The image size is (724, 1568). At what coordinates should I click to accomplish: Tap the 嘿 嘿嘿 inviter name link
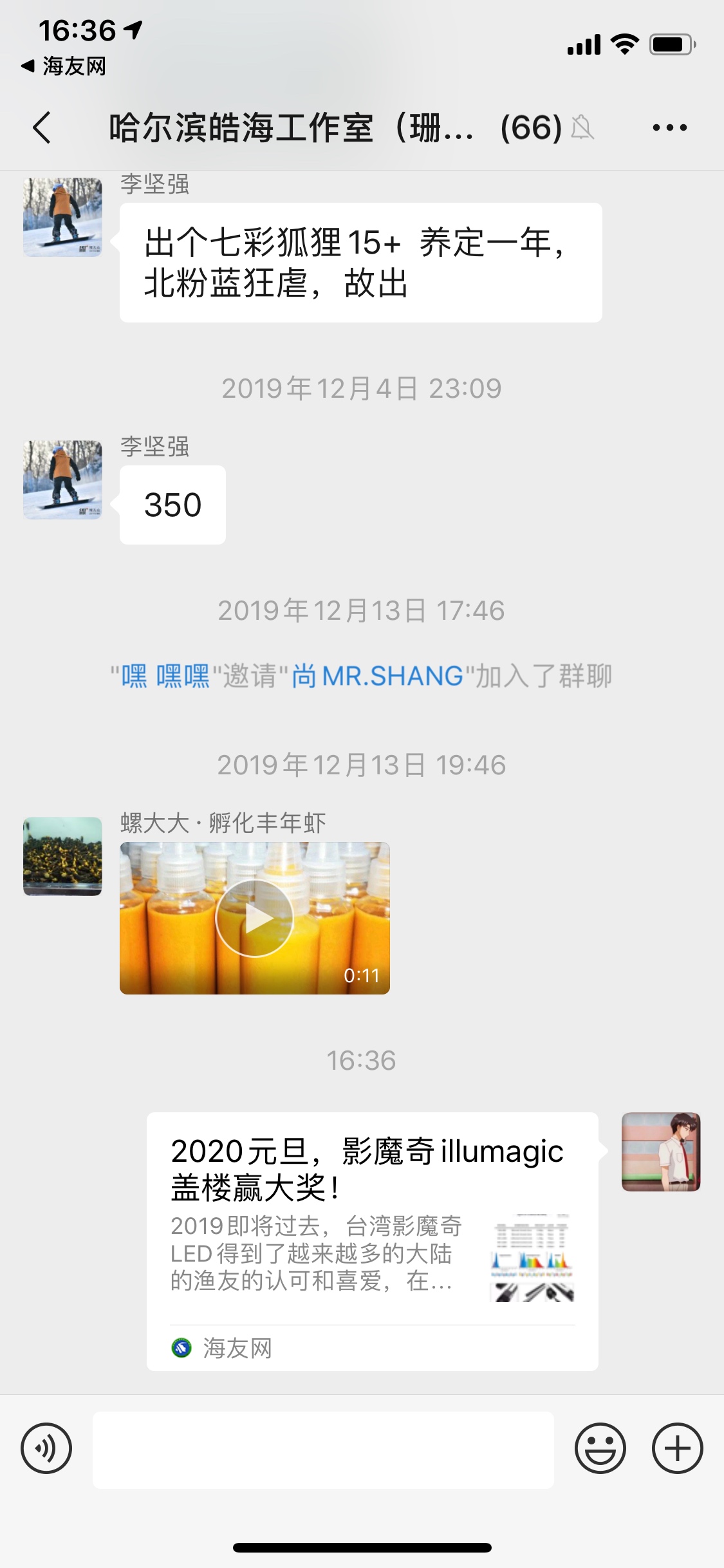(165, 677)
